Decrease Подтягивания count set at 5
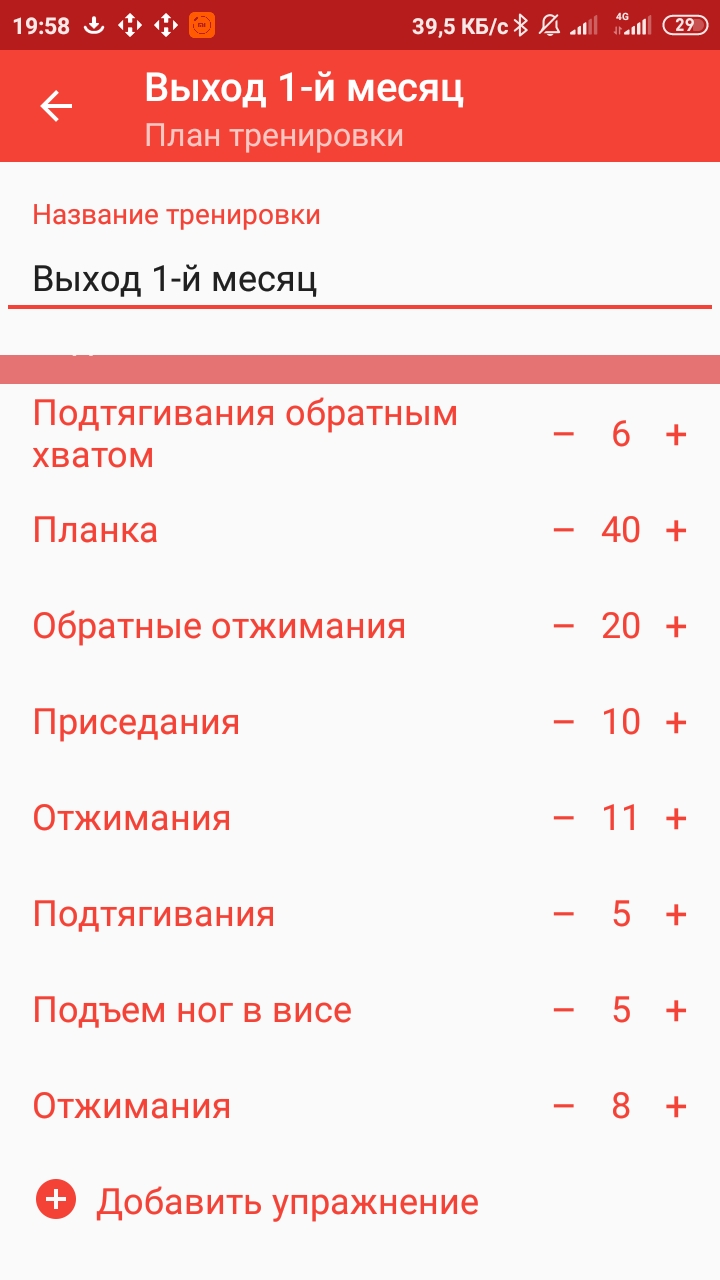The image size is (720, 1280). [x=564, y=914]
